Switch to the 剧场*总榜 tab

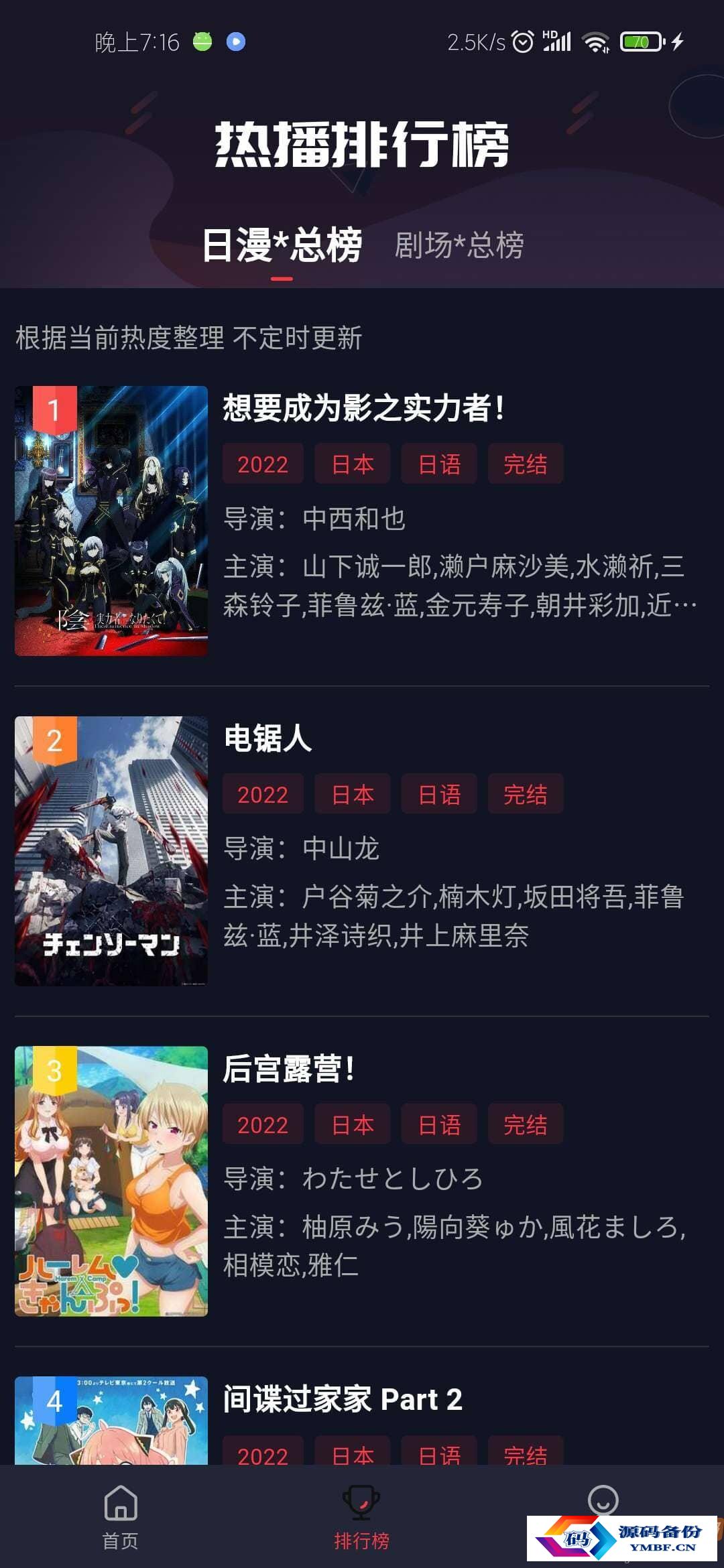[459, 245]
